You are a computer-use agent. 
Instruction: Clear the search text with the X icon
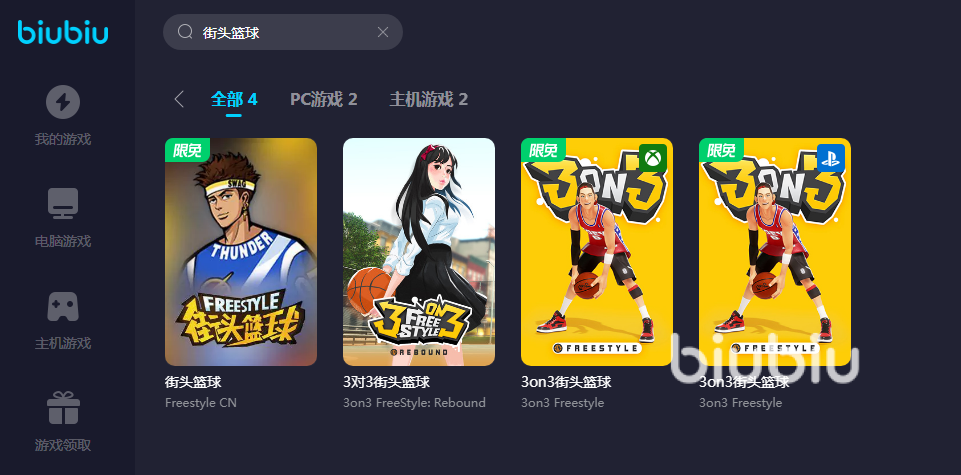pos(382,32)
